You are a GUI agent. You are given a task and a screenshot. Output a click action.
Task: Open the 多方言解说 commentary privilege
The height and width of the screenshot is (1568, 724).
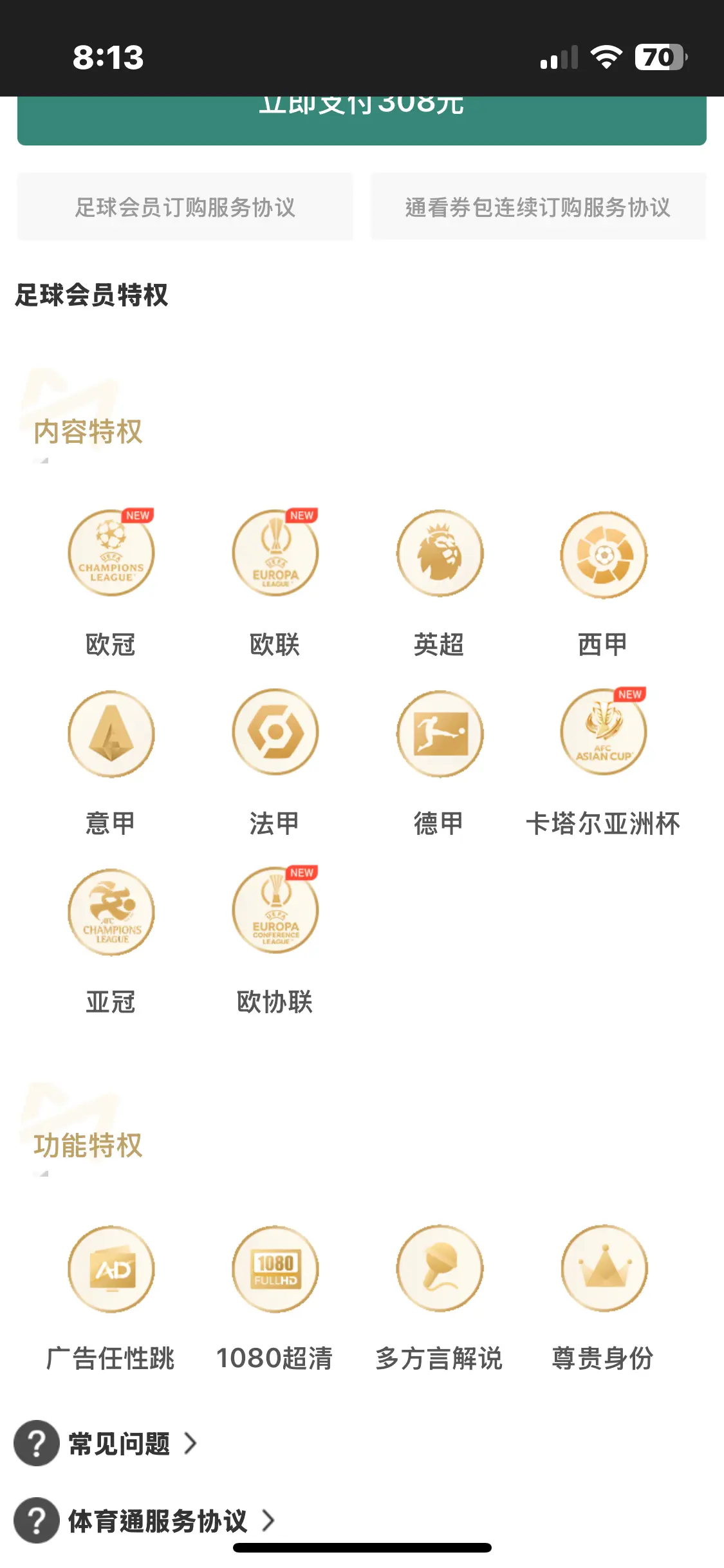coord(440,1268)
